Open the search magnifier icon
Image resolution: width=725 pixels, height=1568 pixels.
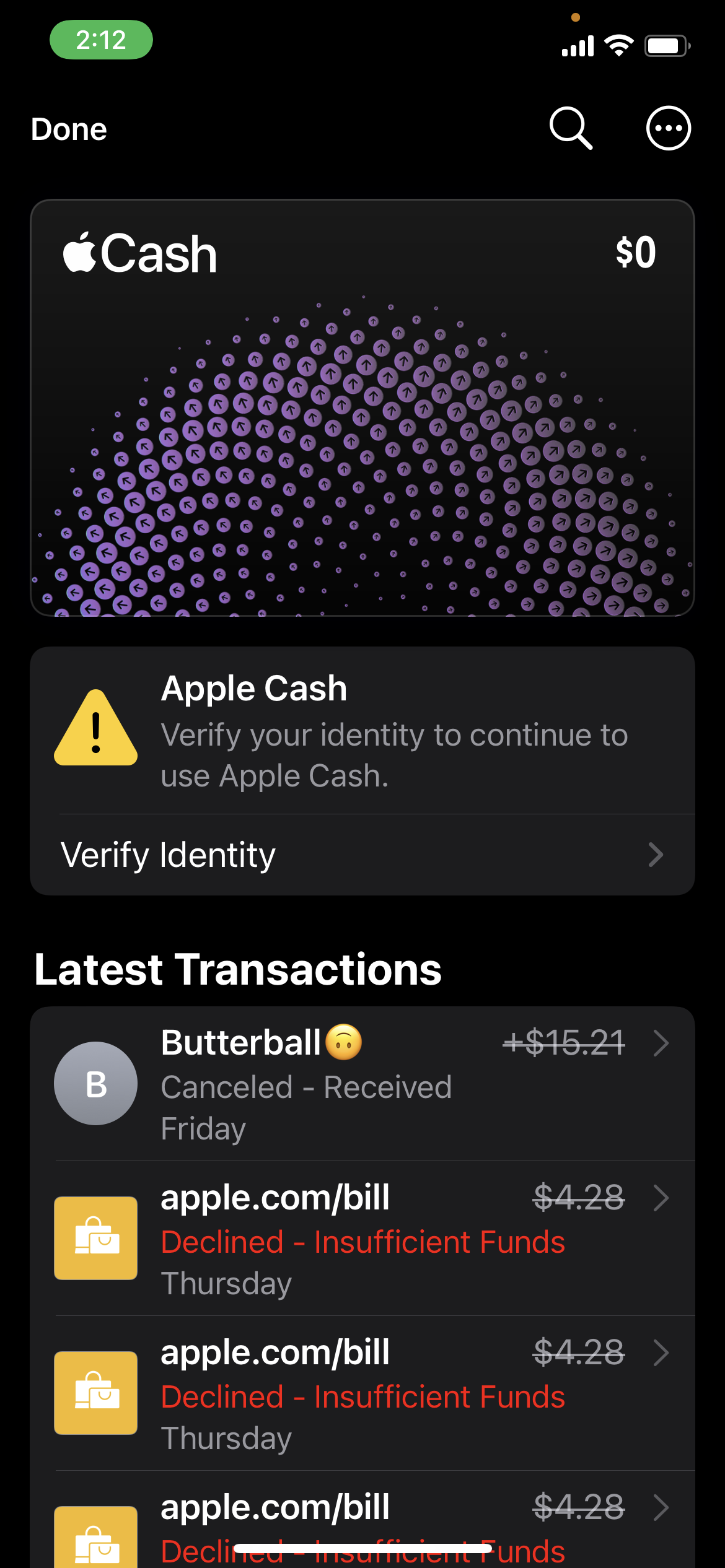coord(571,128)
